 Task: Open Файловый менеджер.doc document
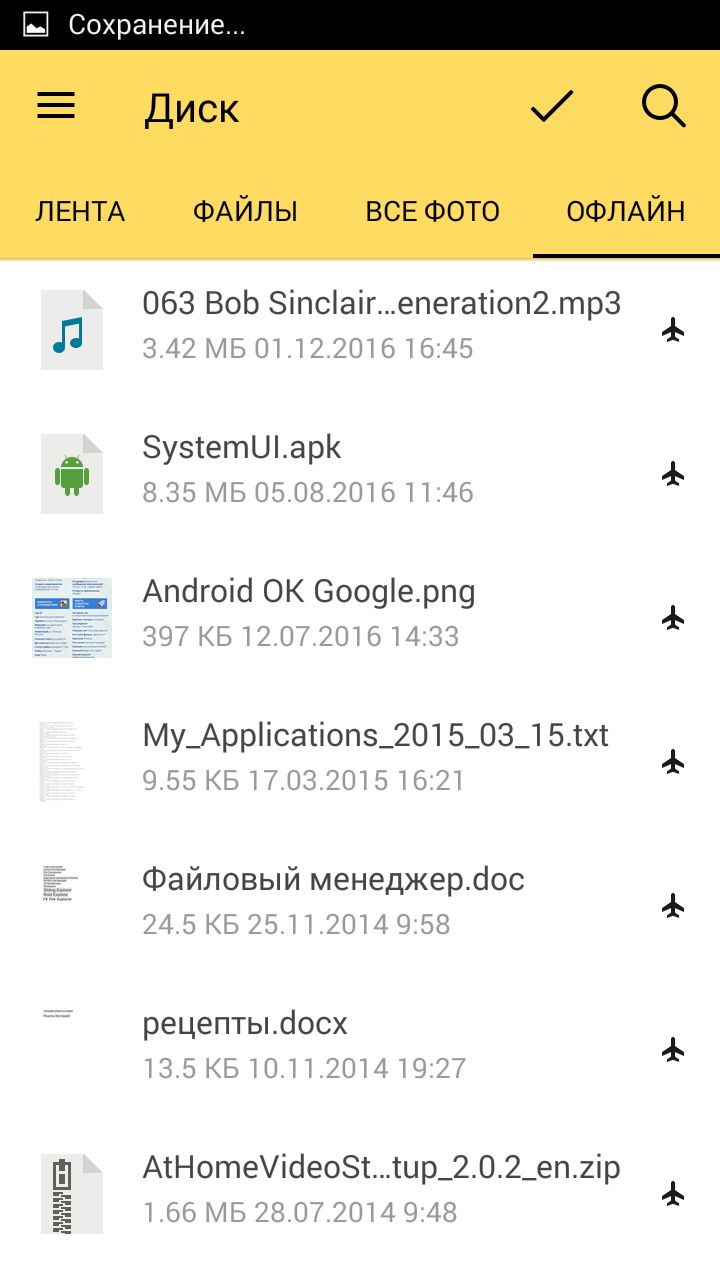click(x=360, y=906)
